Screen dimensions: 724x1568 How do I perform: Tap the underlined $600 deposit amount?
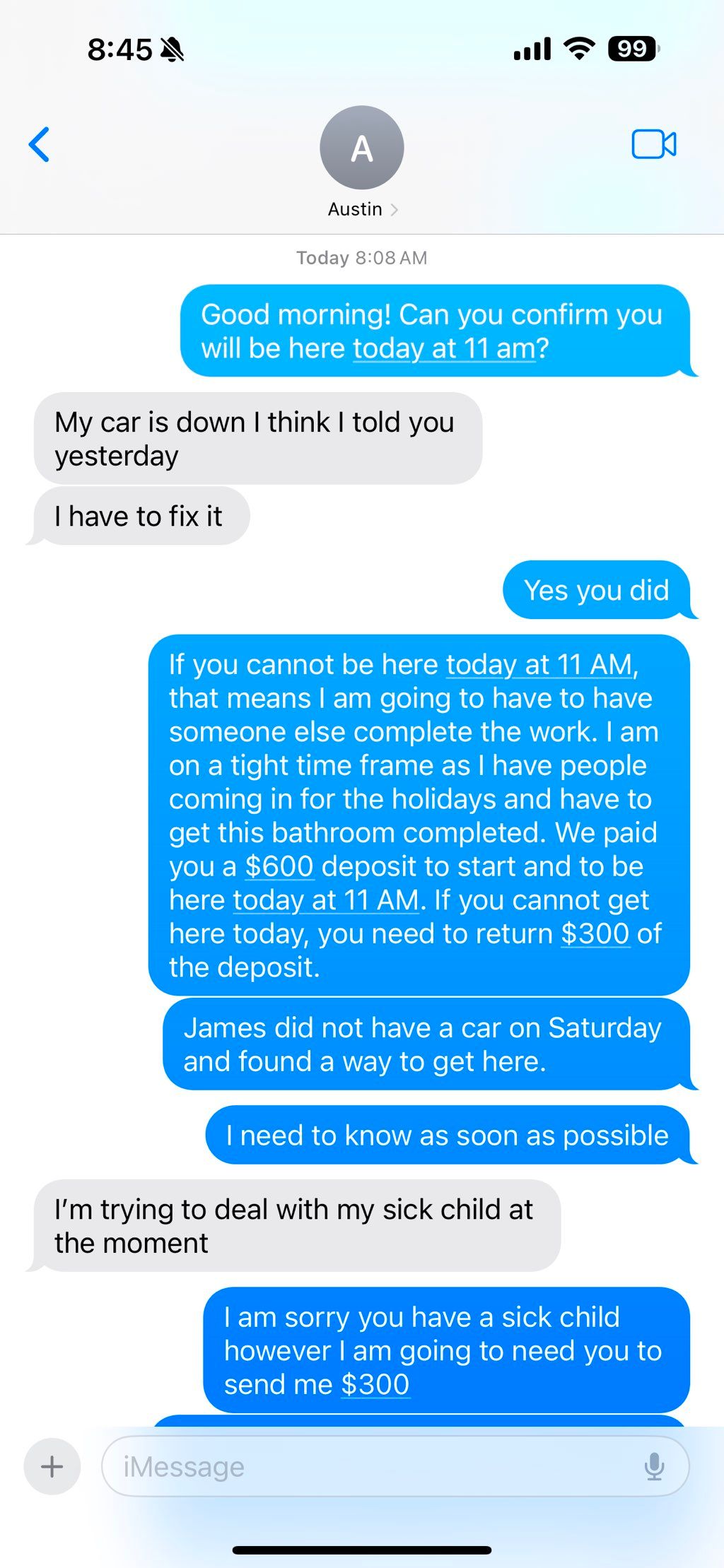pos(279,866)
